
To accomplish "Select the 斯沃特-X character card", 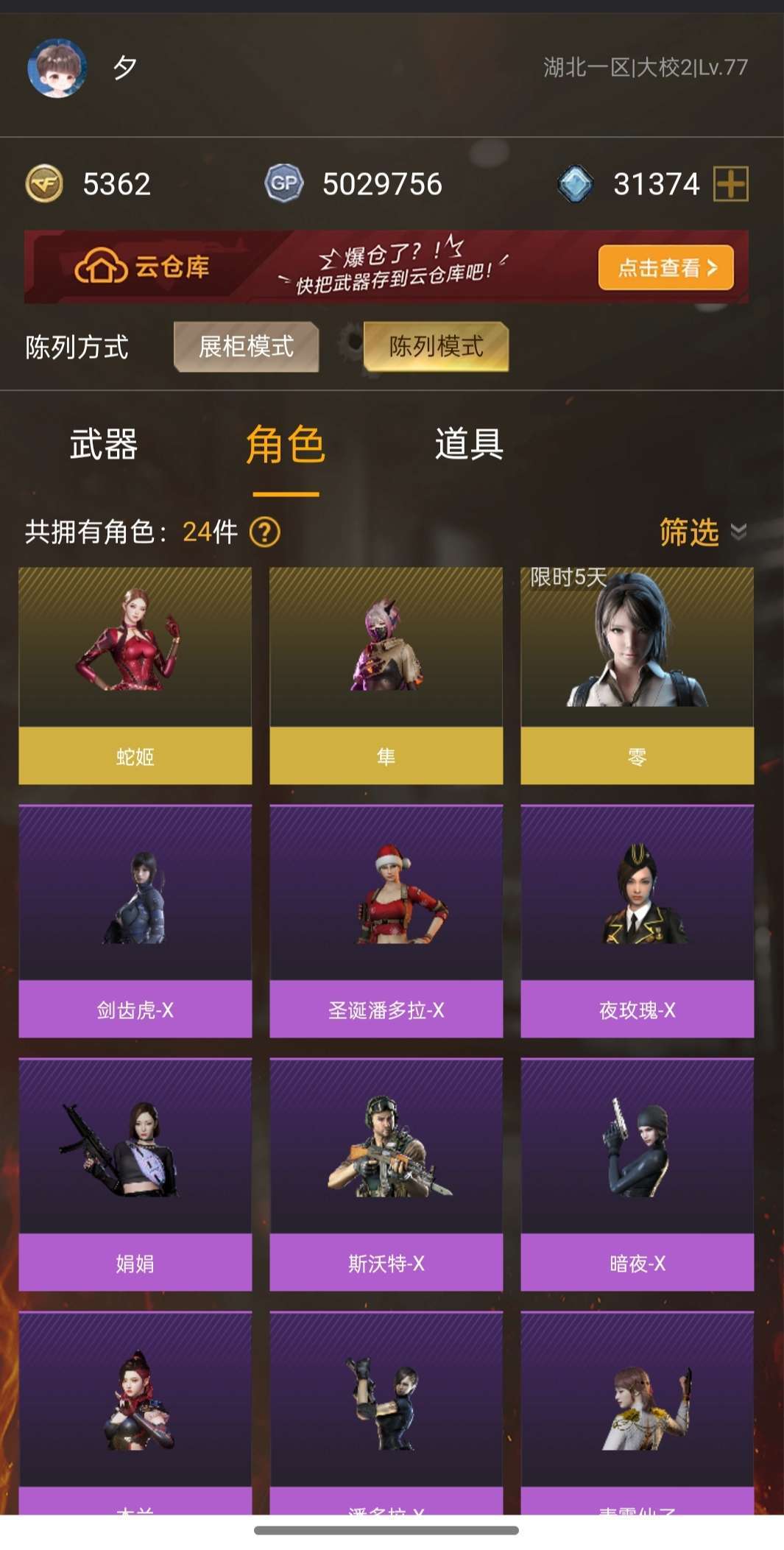I will [386, 1174].
